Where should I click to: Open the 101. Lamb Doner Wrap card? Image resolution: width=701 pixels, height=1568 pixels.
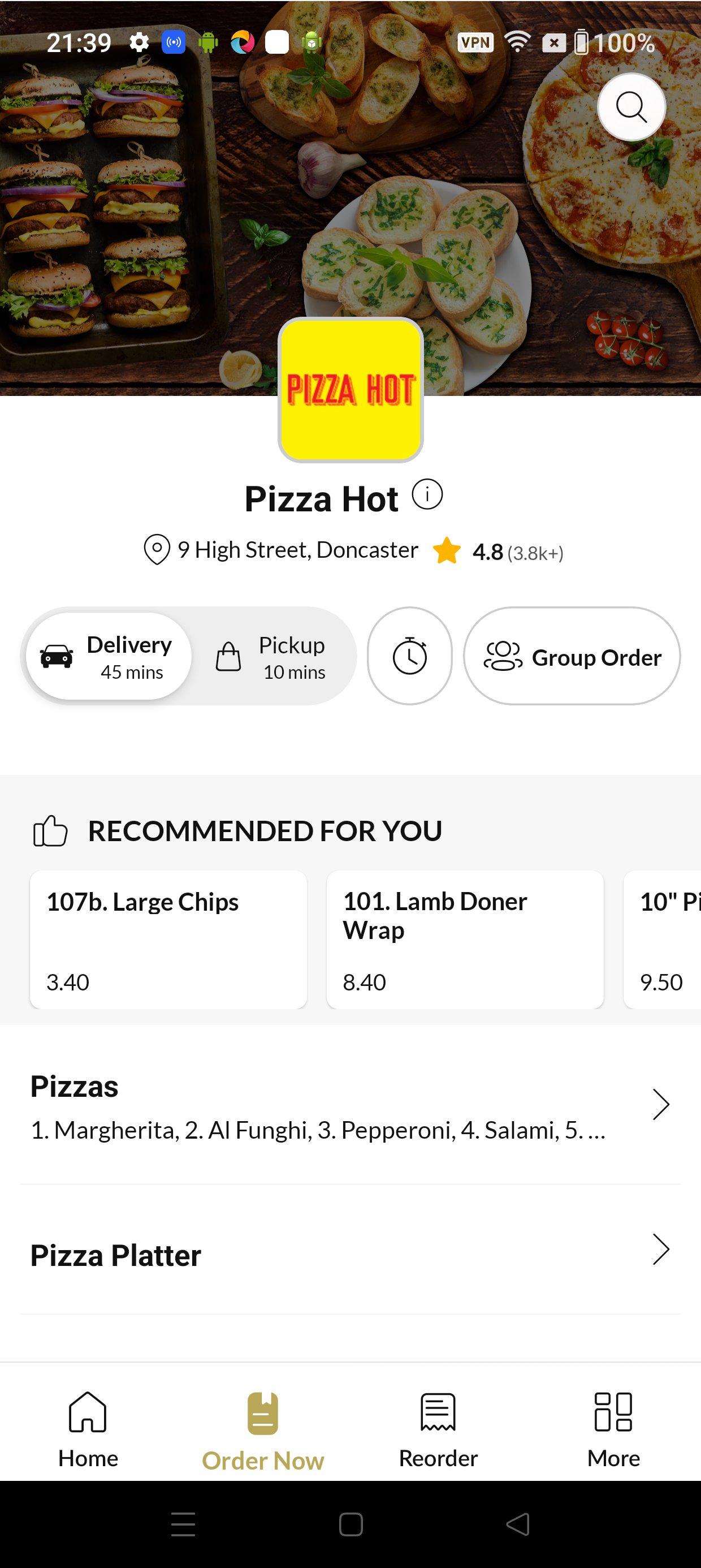pos(465,938)
